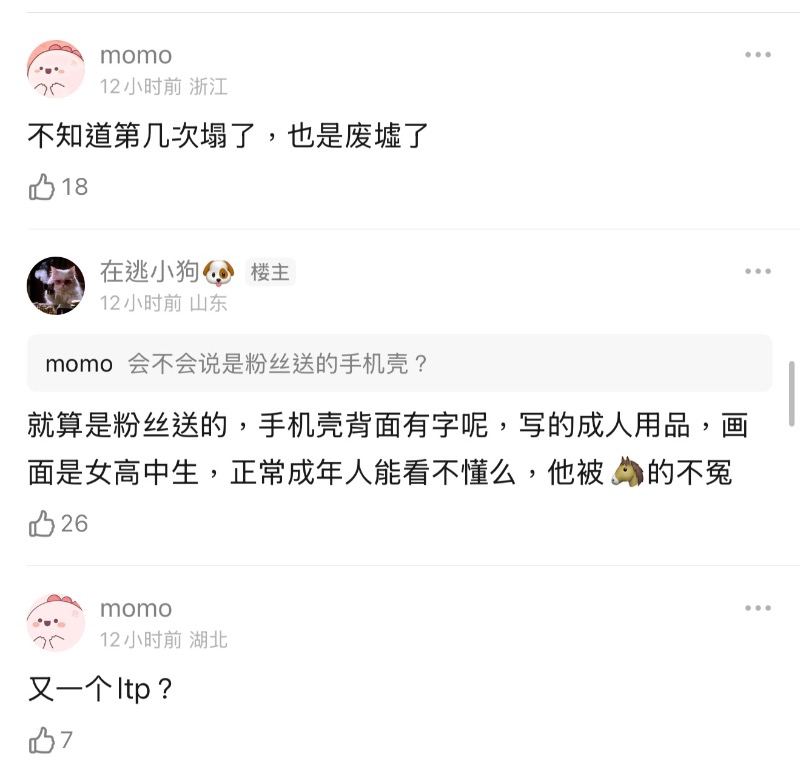Open the avatar of momo from 浙江

(x=56, y=69)
